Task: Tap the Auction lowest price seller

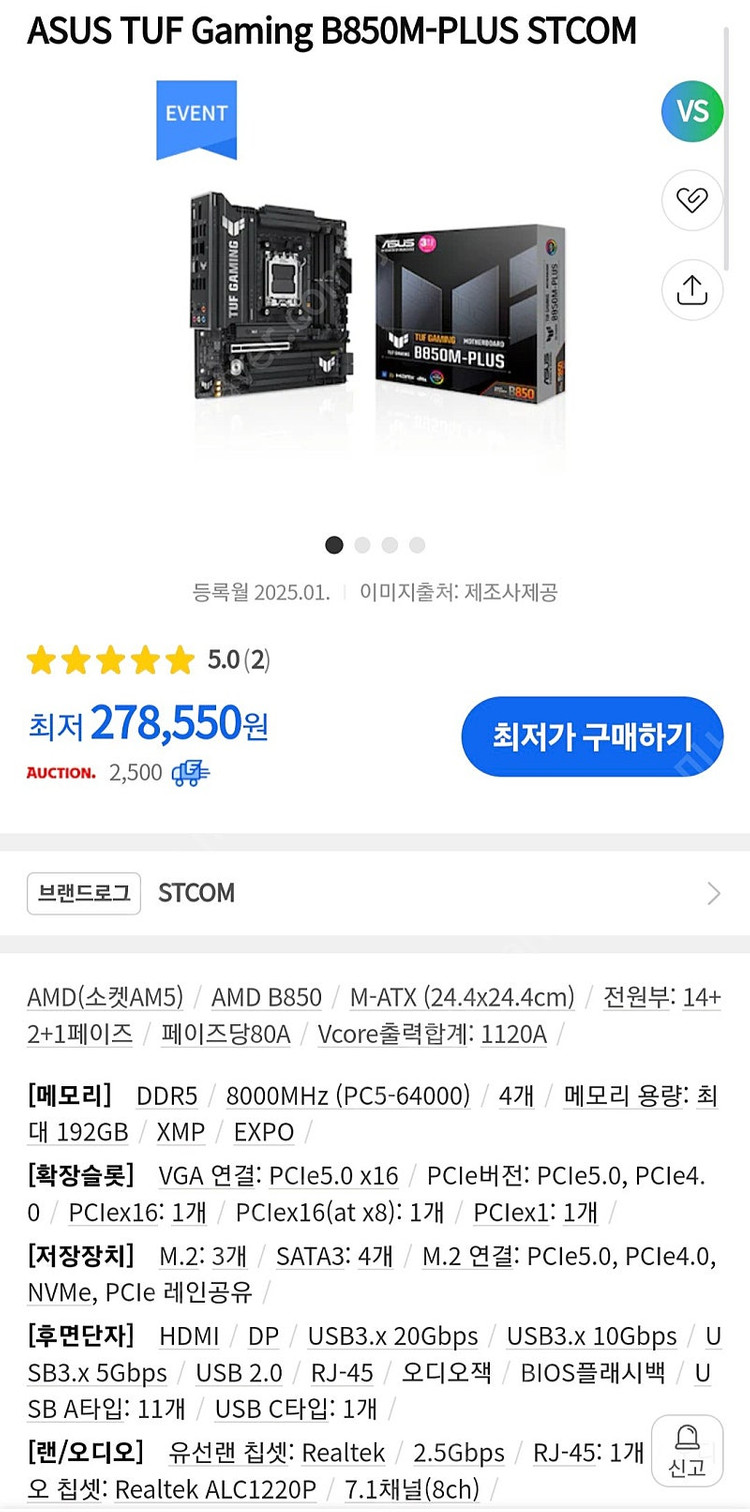Action: point(61,773)
